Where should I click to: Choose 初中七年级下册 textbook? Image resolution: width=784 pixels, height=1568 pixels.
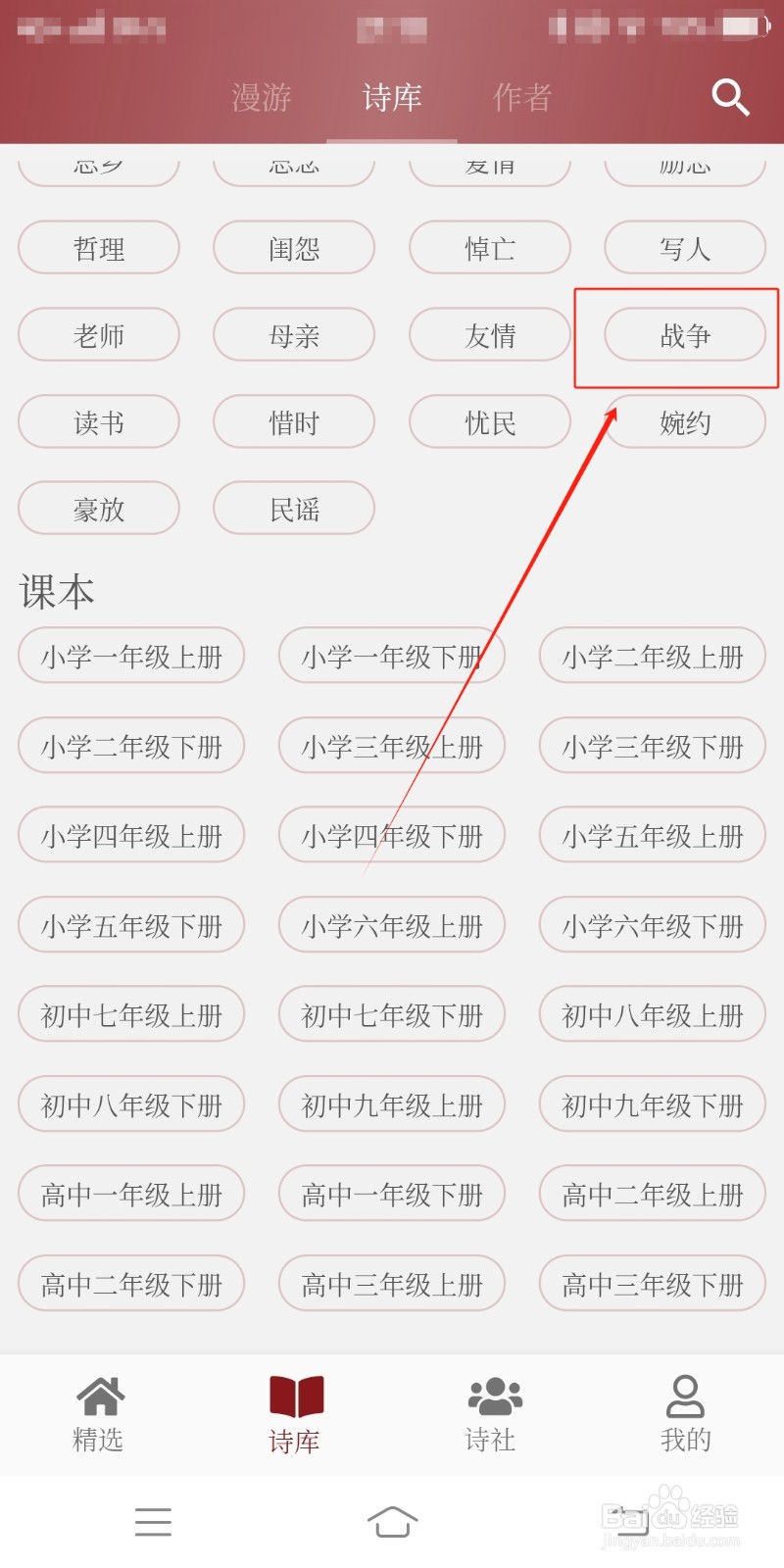[x=392, y=1014]
